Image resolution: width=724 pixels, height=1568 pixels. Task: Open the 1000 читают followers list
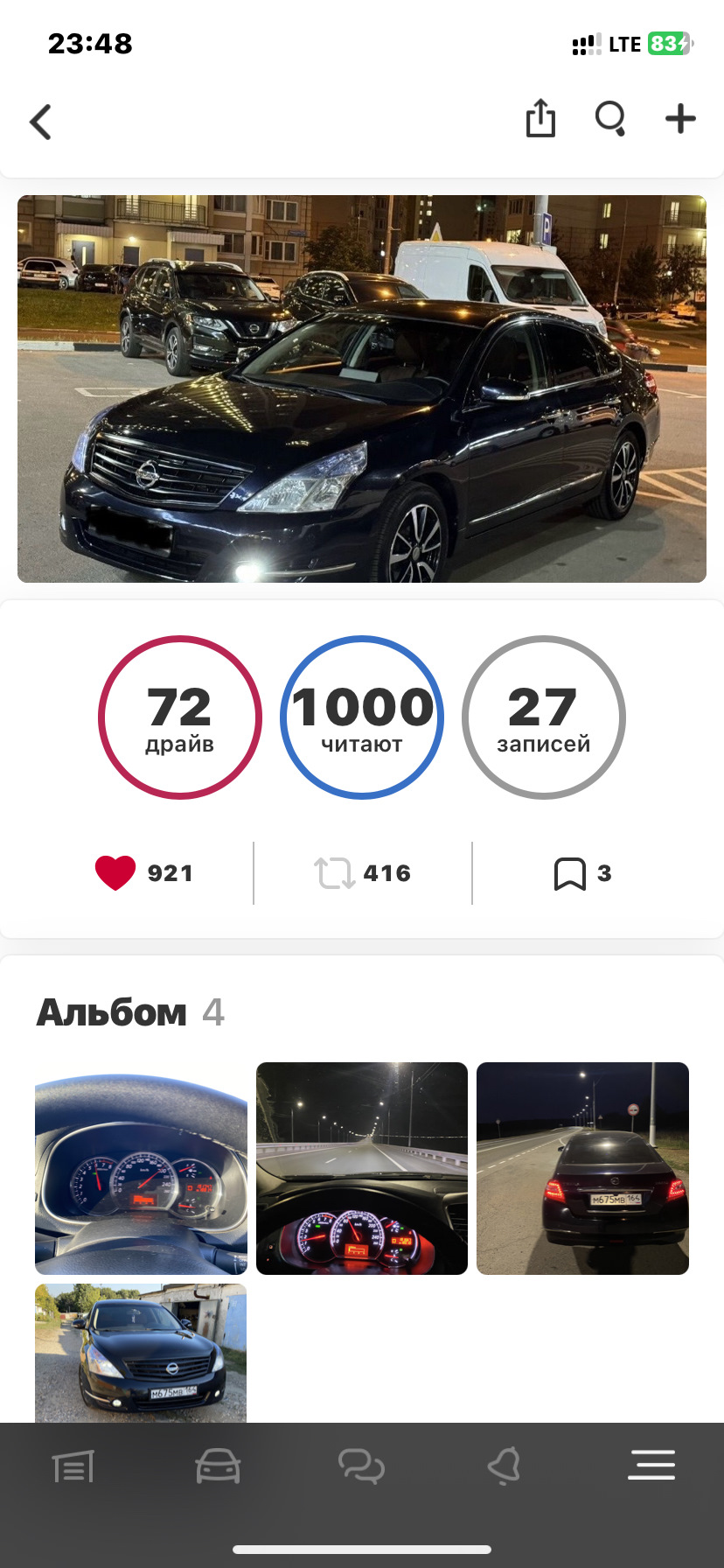(361, 717)
